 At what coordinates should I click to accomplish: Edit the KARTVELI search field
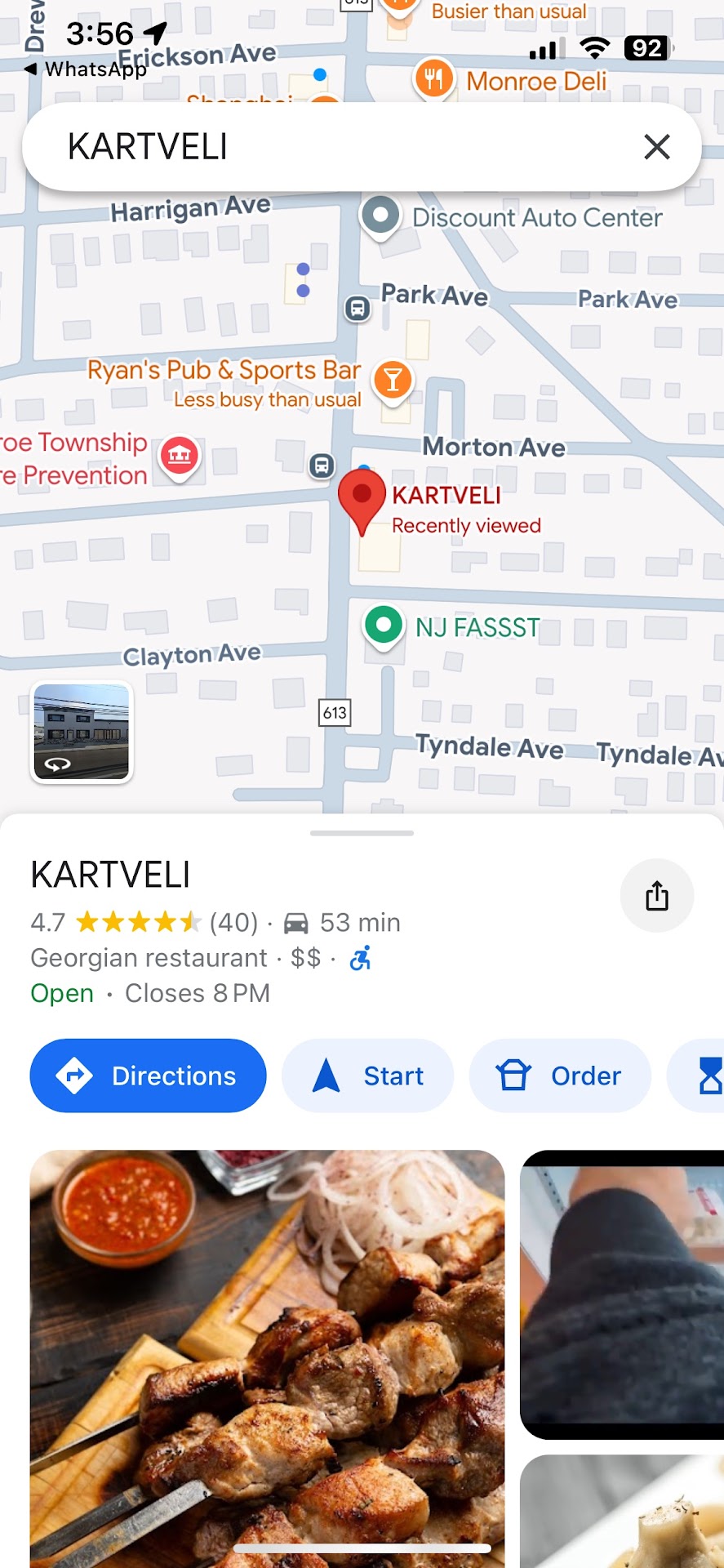[326, 147]
